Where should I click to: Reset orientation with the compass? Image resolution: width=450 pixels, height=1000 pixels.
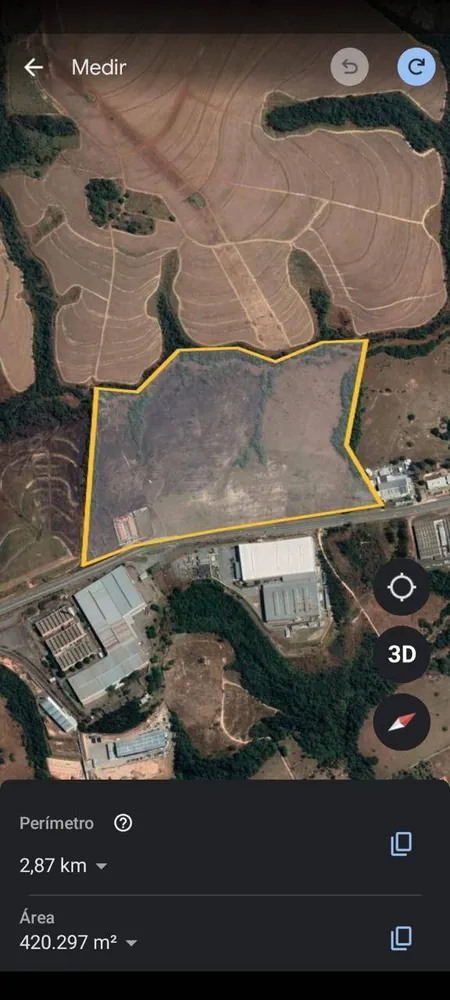(x=402, y=722)
